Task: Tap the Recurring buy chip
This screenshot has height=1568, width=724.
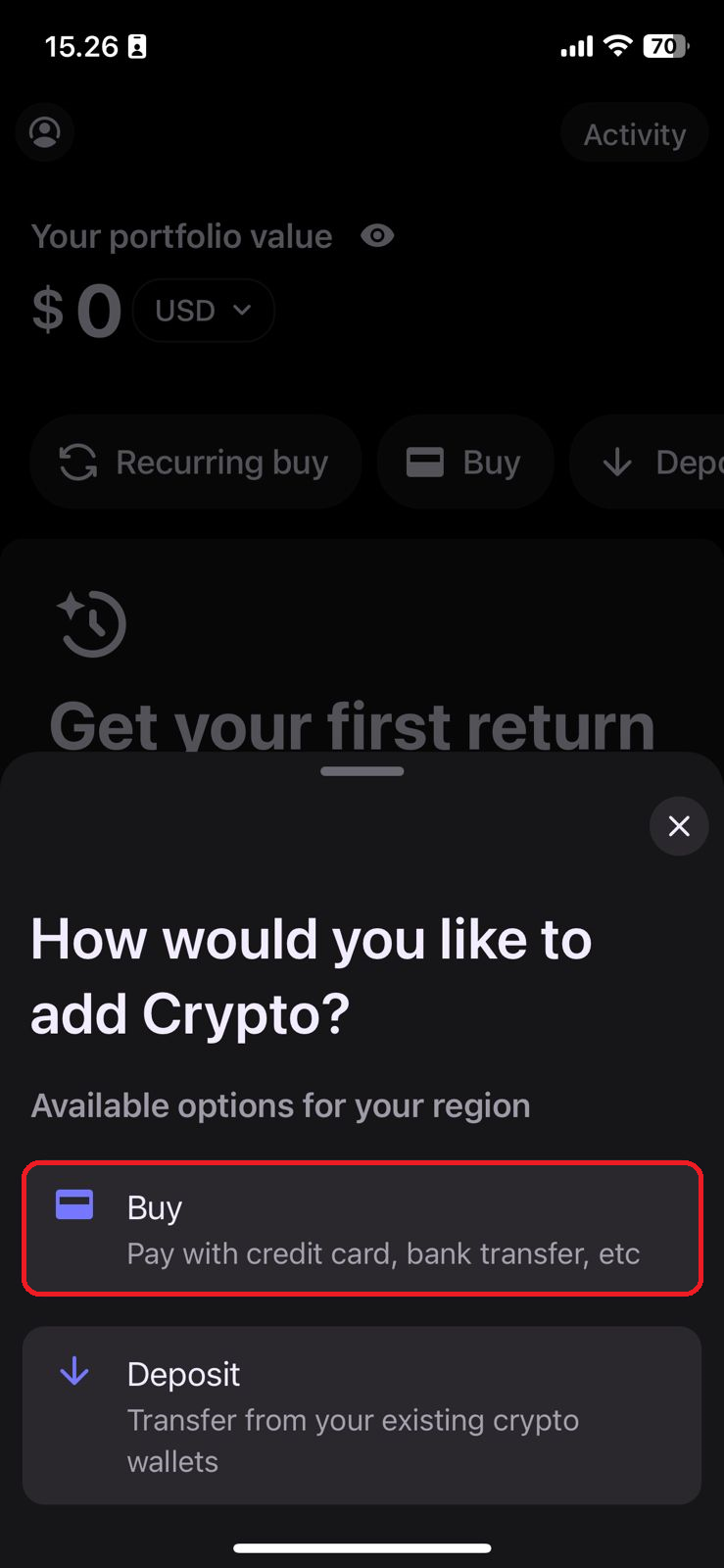Action: [195, 462]
